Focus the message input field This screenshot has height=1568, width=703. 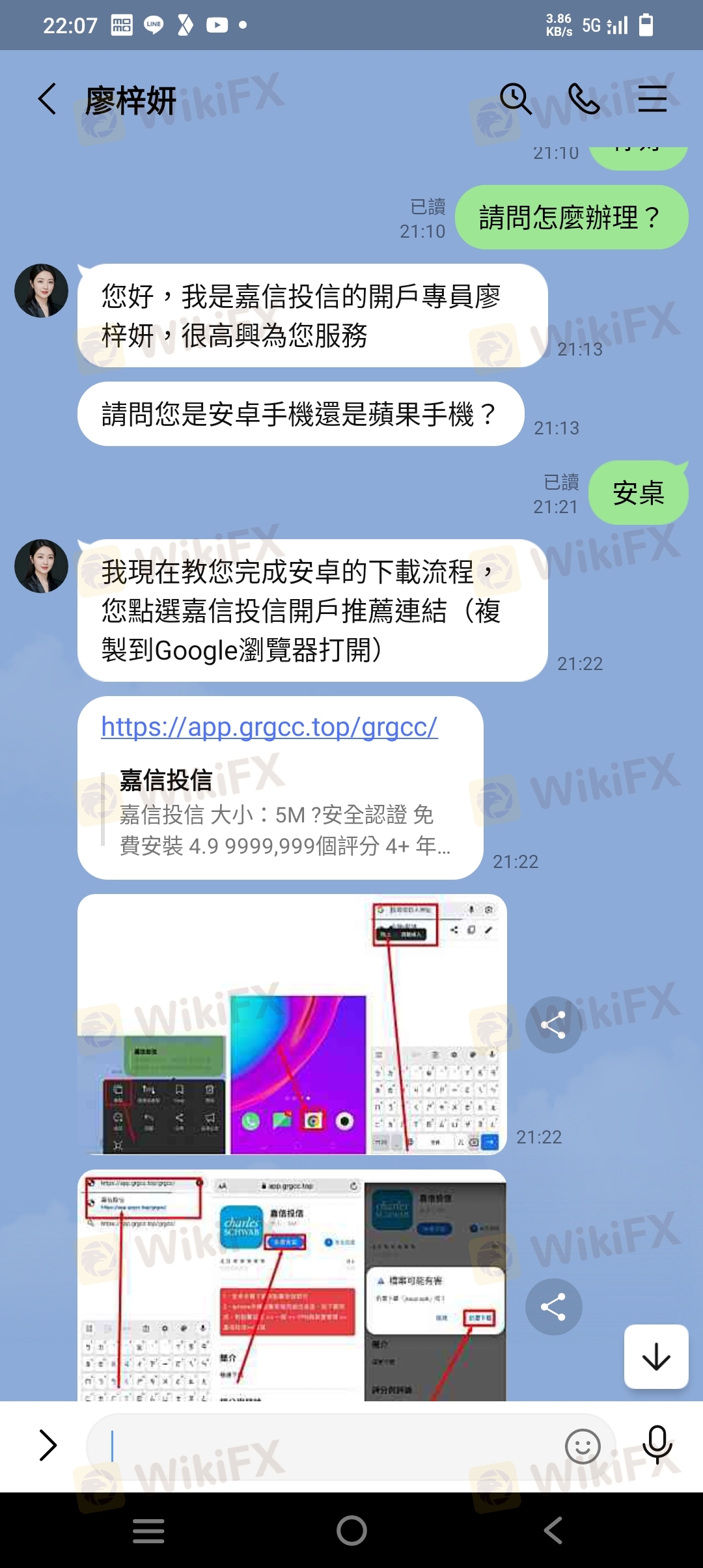tap(325, 1446)
